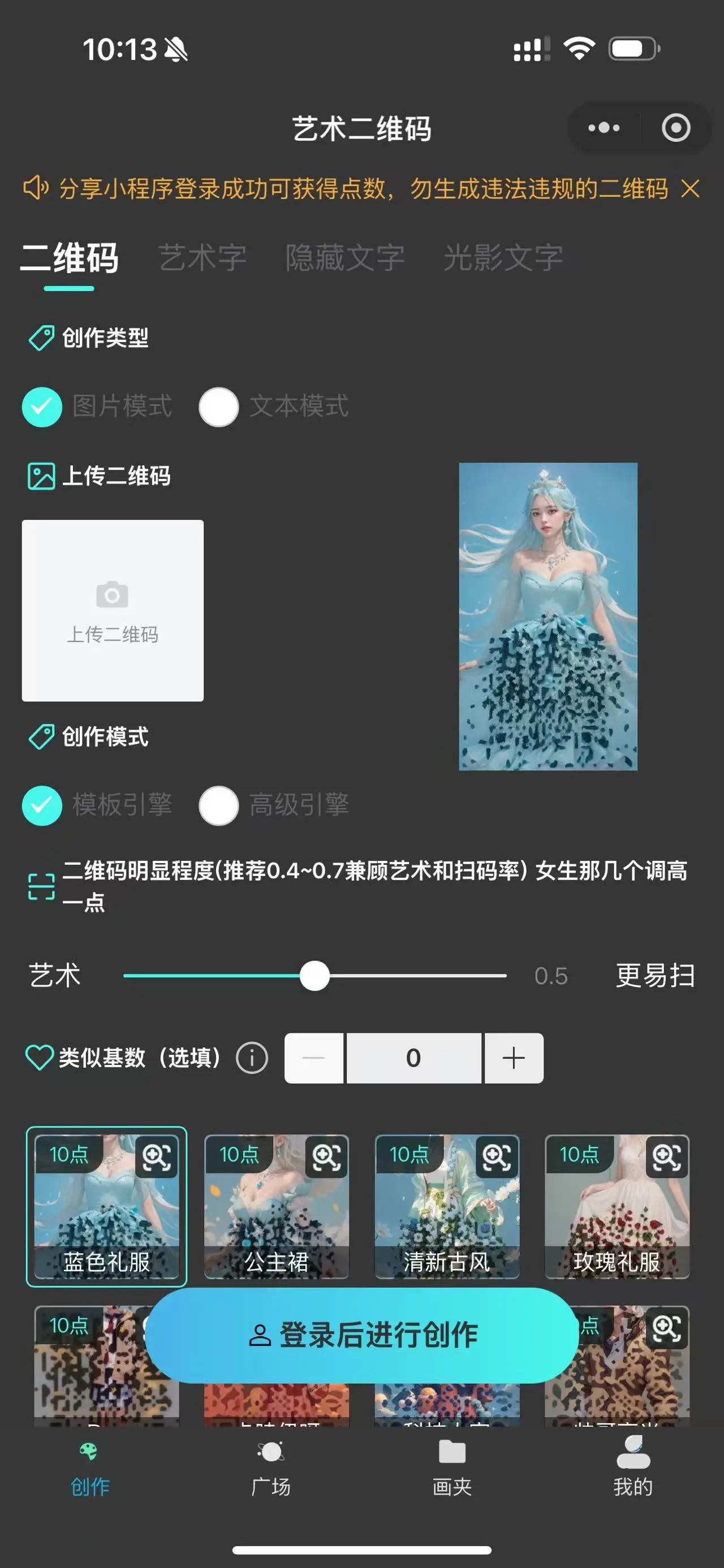Open the 我的 profile tab
This screenshot has height=1568, width=724.
pos(633,1467)
